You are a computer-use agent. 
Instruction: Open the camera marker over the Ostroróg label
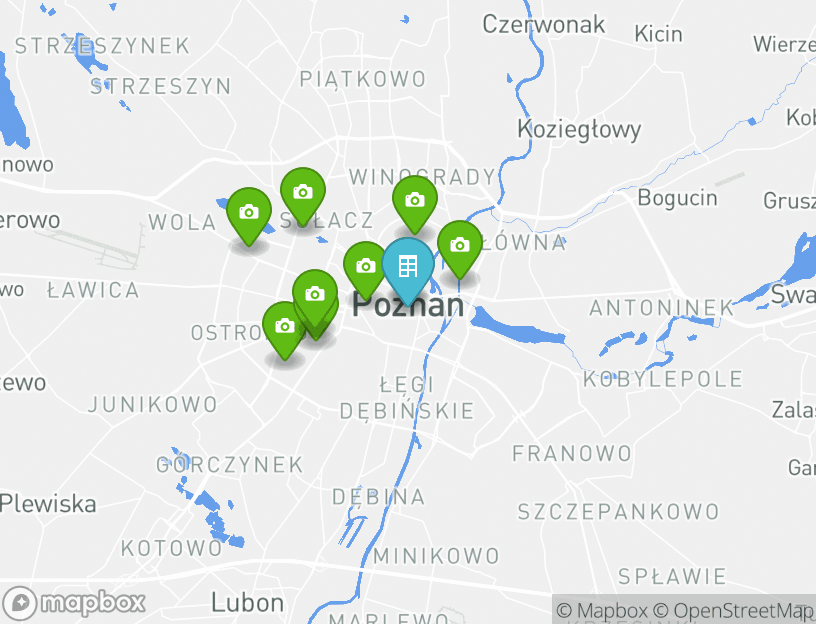tap(284, 326)
